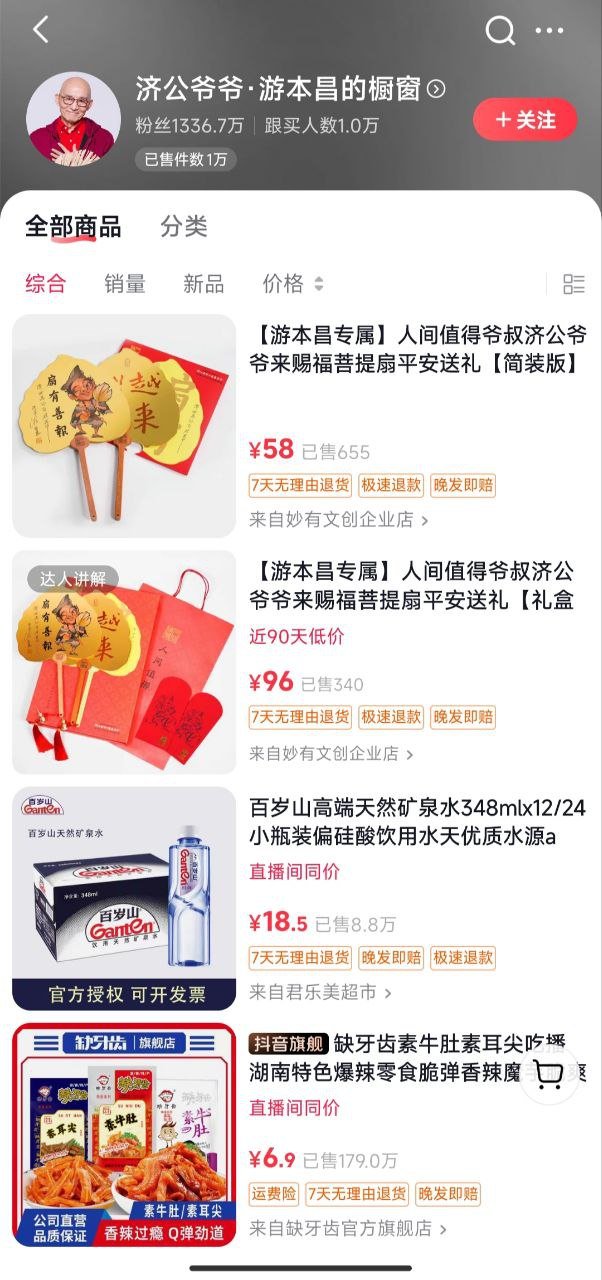Screen dimensions: 602x1280
Task: Open the 菩提扇【礼盒 product priced ¥96
Action: coord(410,585)
